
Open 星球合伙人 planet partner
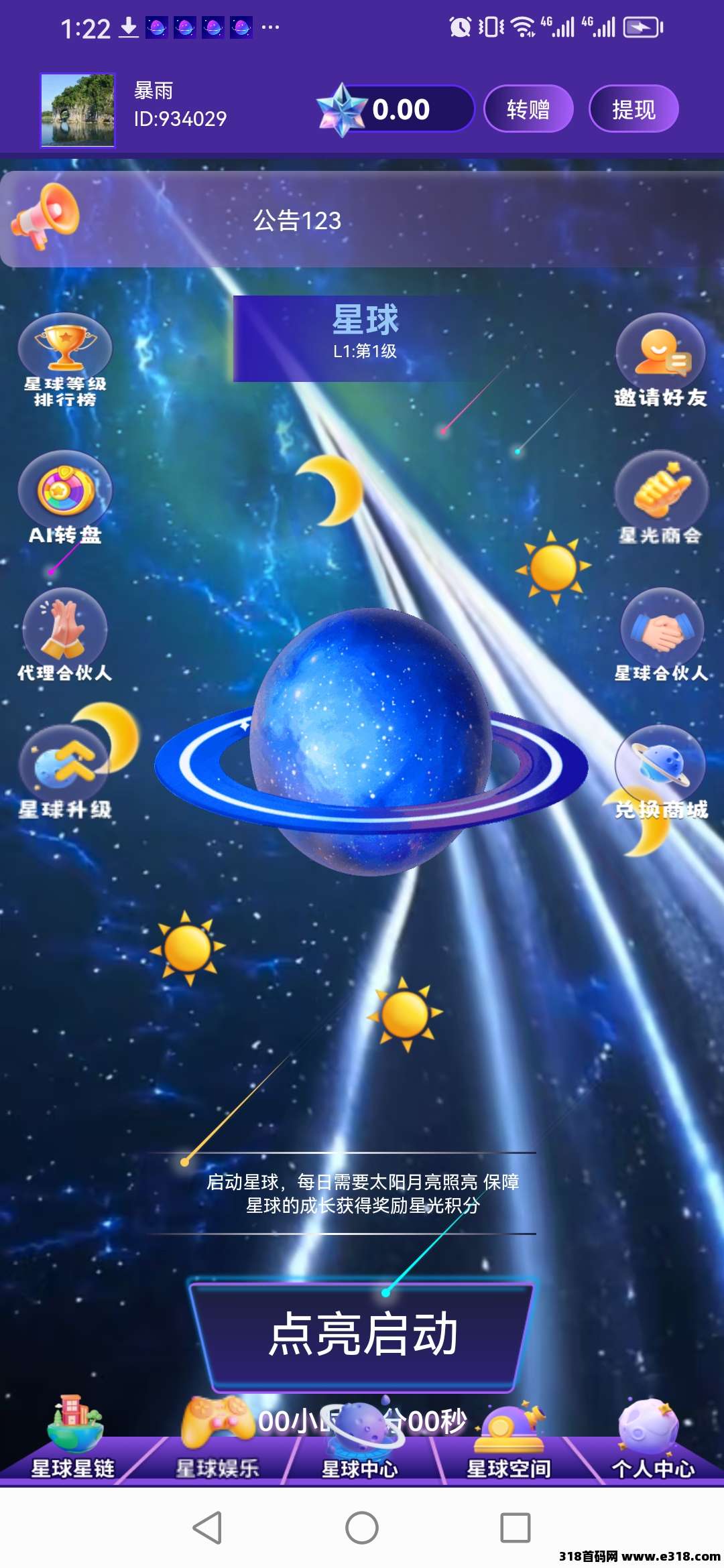(x=662, y=634)
